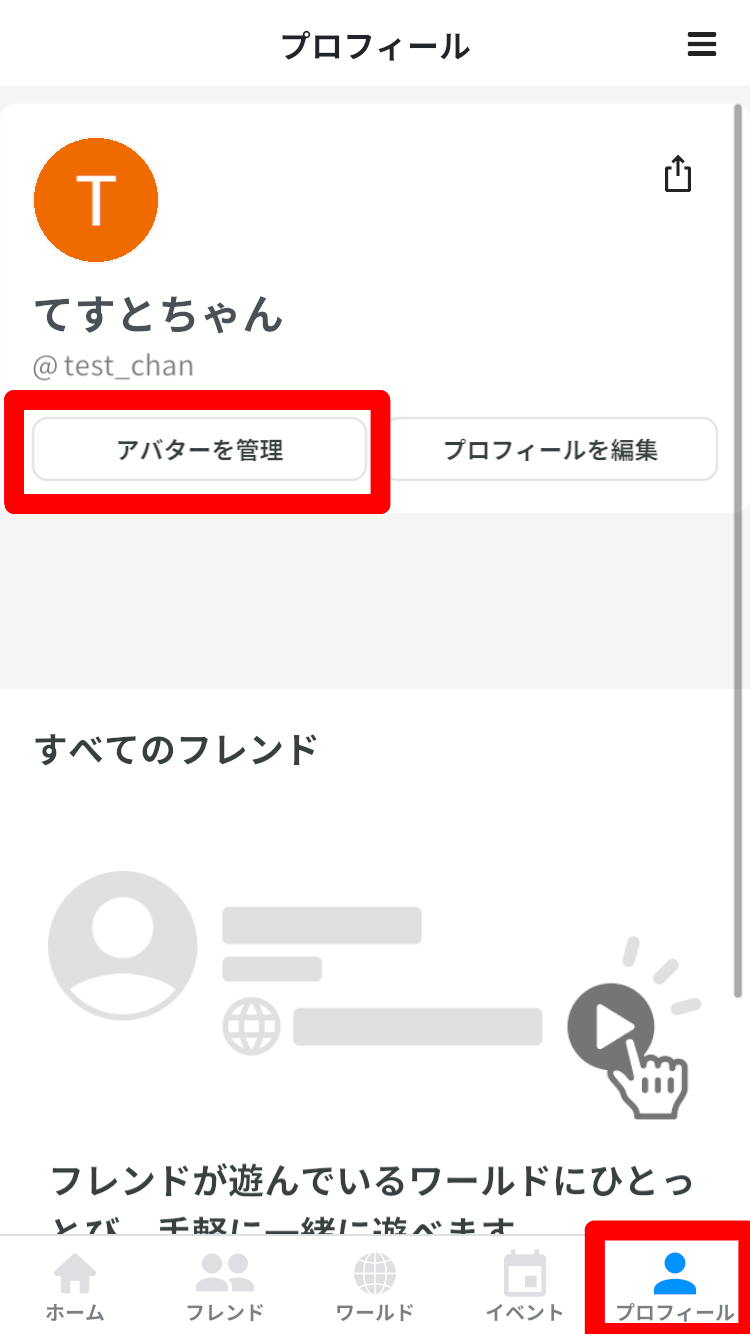The width and height of the screenshot is (750, 1334).
Task: Tap the share profile icon
Action: point(678,174)
